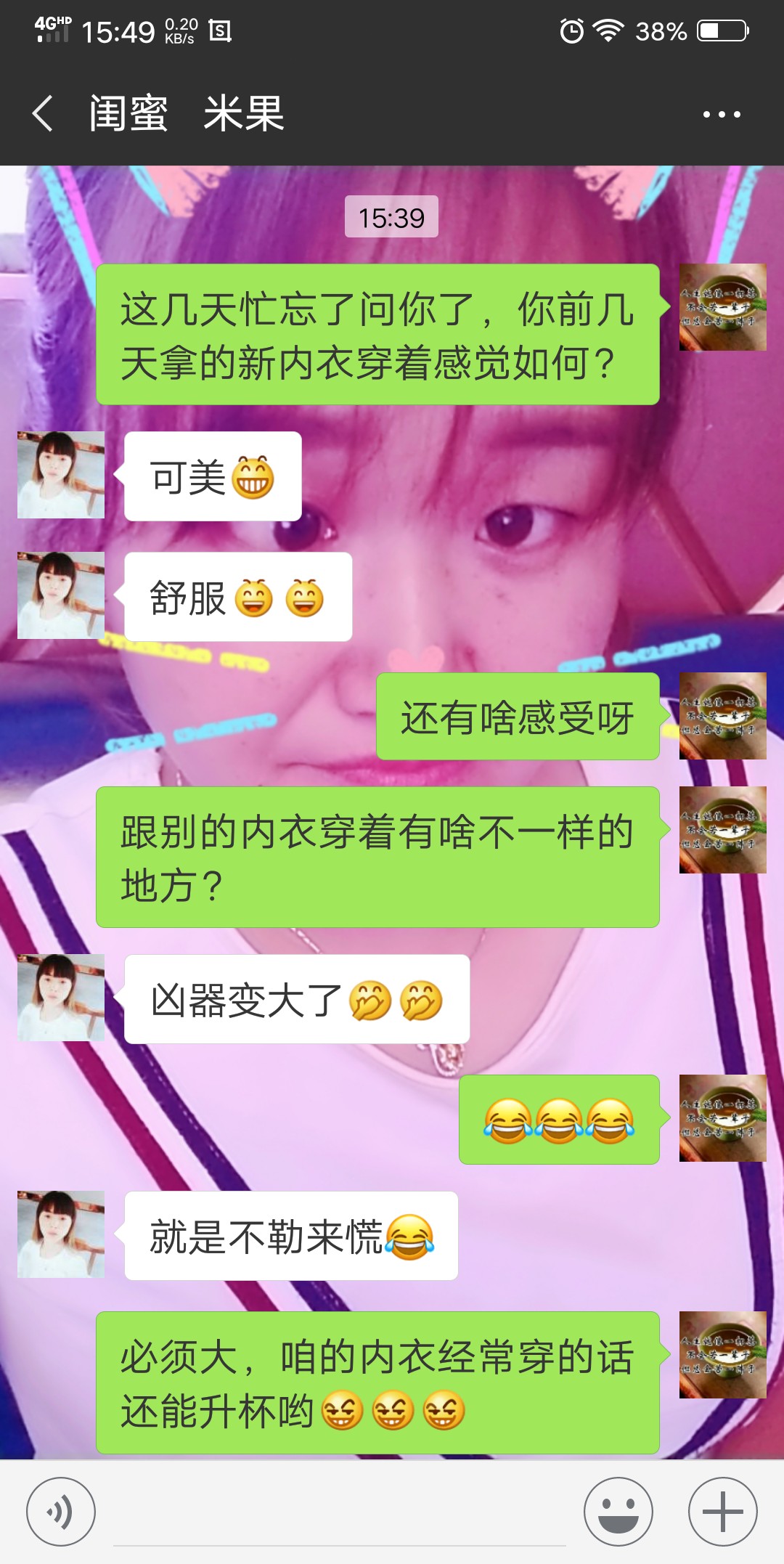Open the emoji sticker panel
This screenshot has height=1564, width=784.
pyautogui.click(x=618, y=1512)
